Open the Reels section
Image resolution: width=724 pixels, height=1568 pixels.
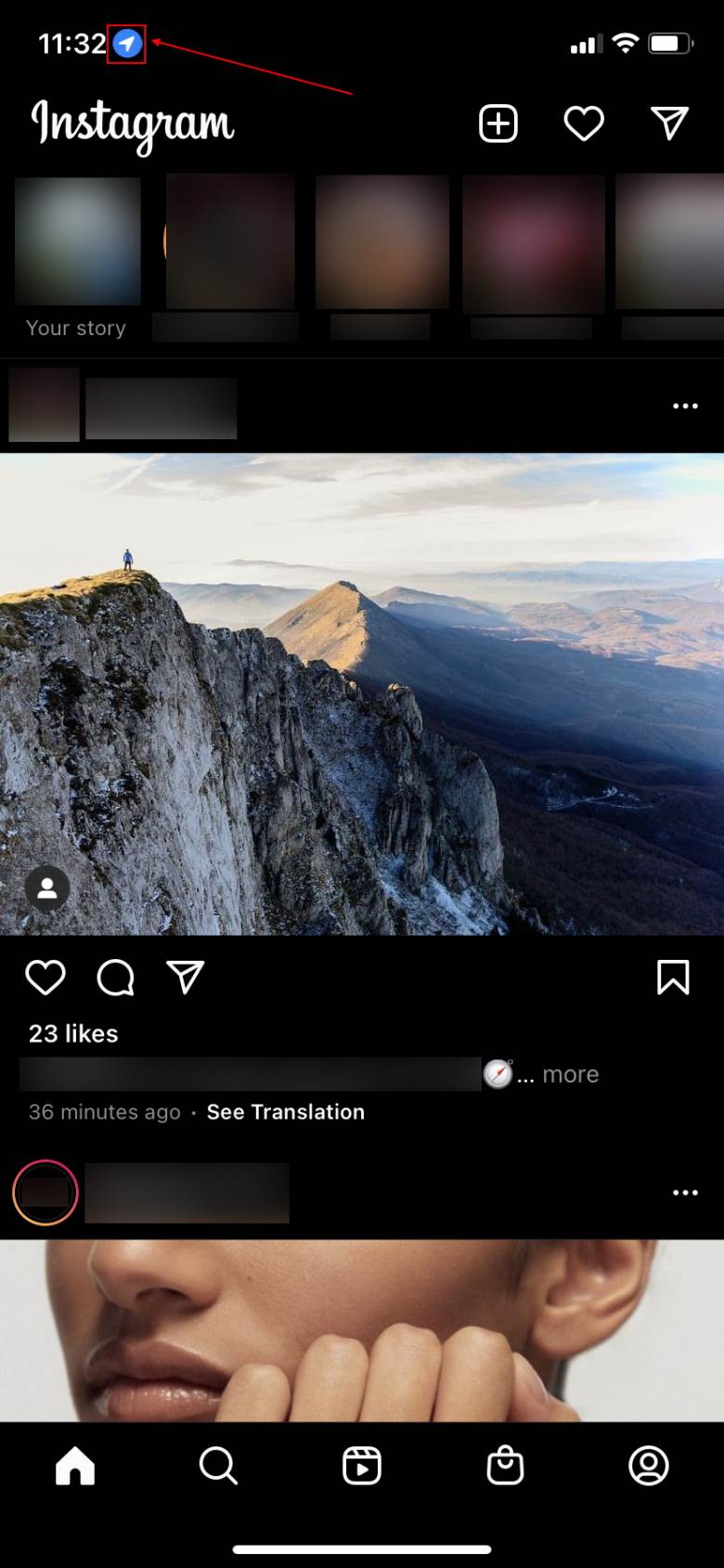pos(362,1467)
